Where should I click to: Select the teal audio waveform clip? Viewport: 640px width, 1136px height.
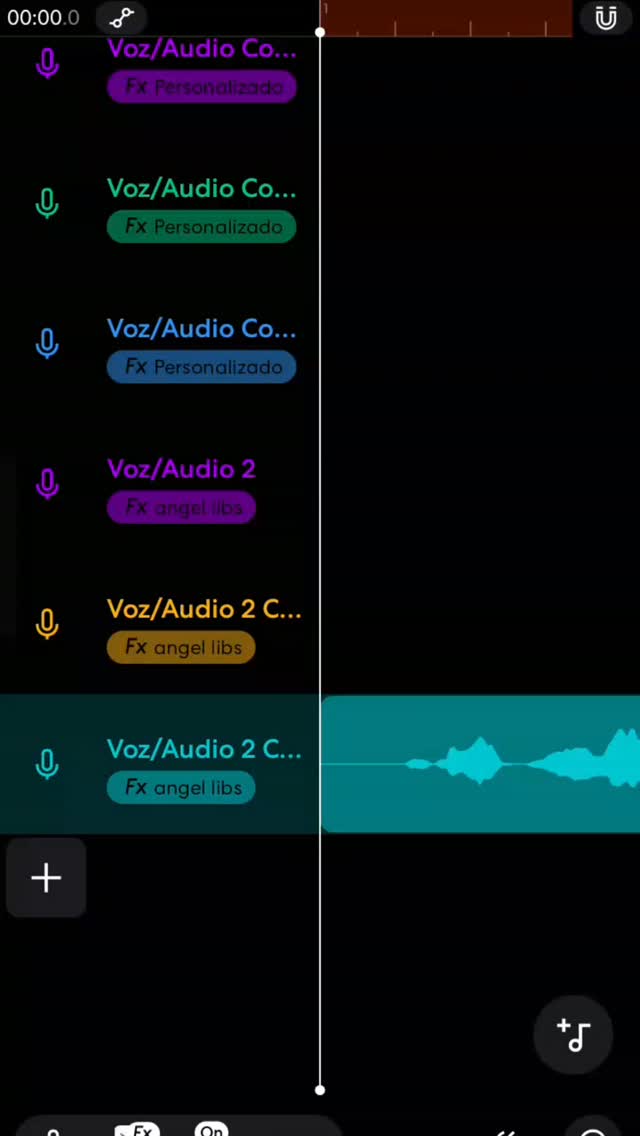click(480, 764)
